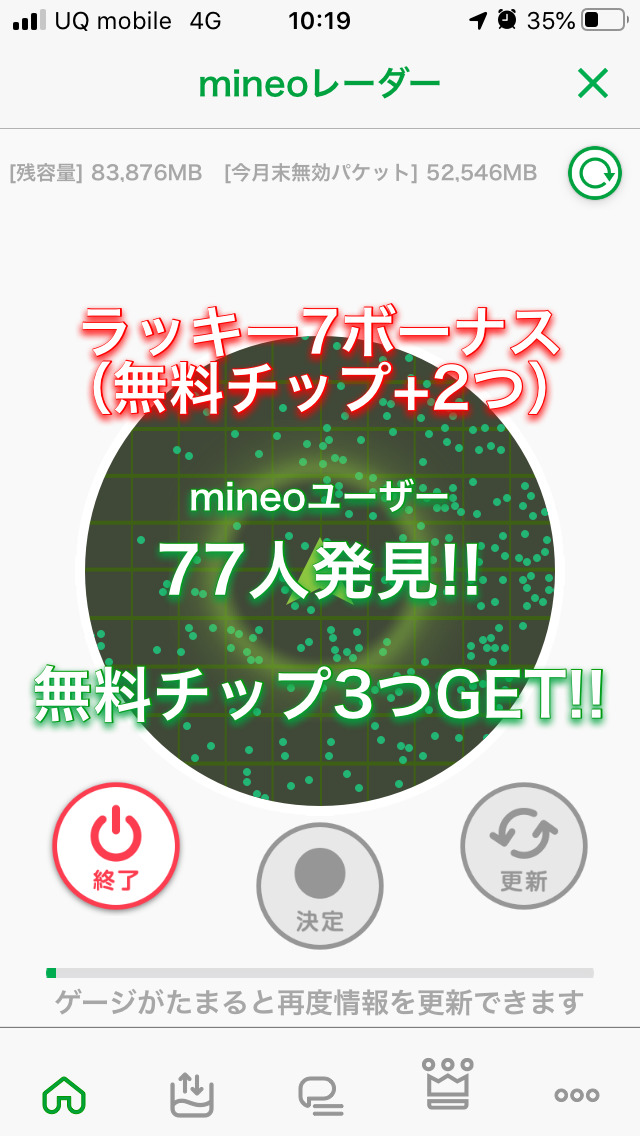Switch to the home tab

click(64, 1096)
